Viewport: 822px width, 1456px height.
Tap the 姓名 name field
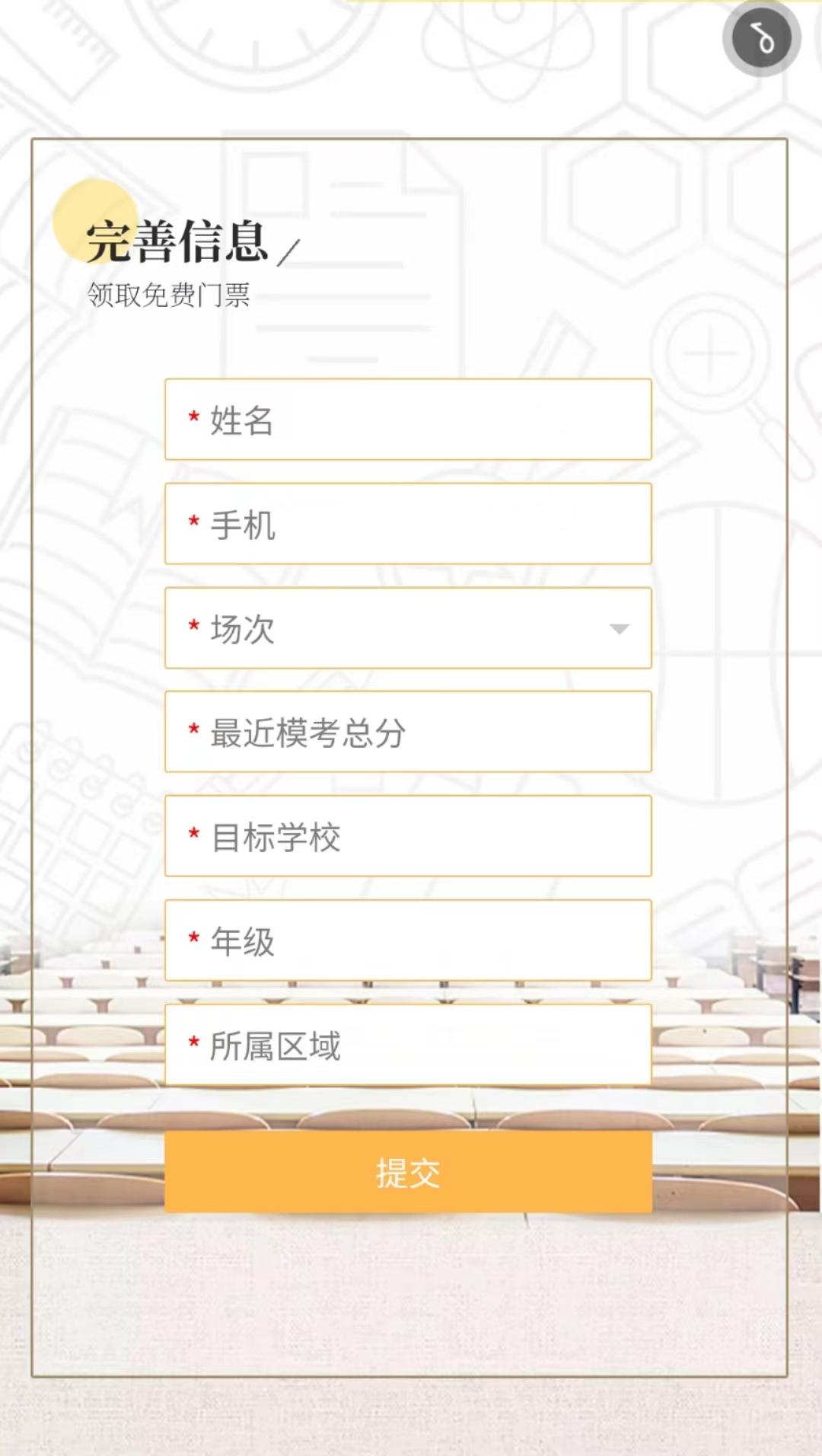pos(408,420)
